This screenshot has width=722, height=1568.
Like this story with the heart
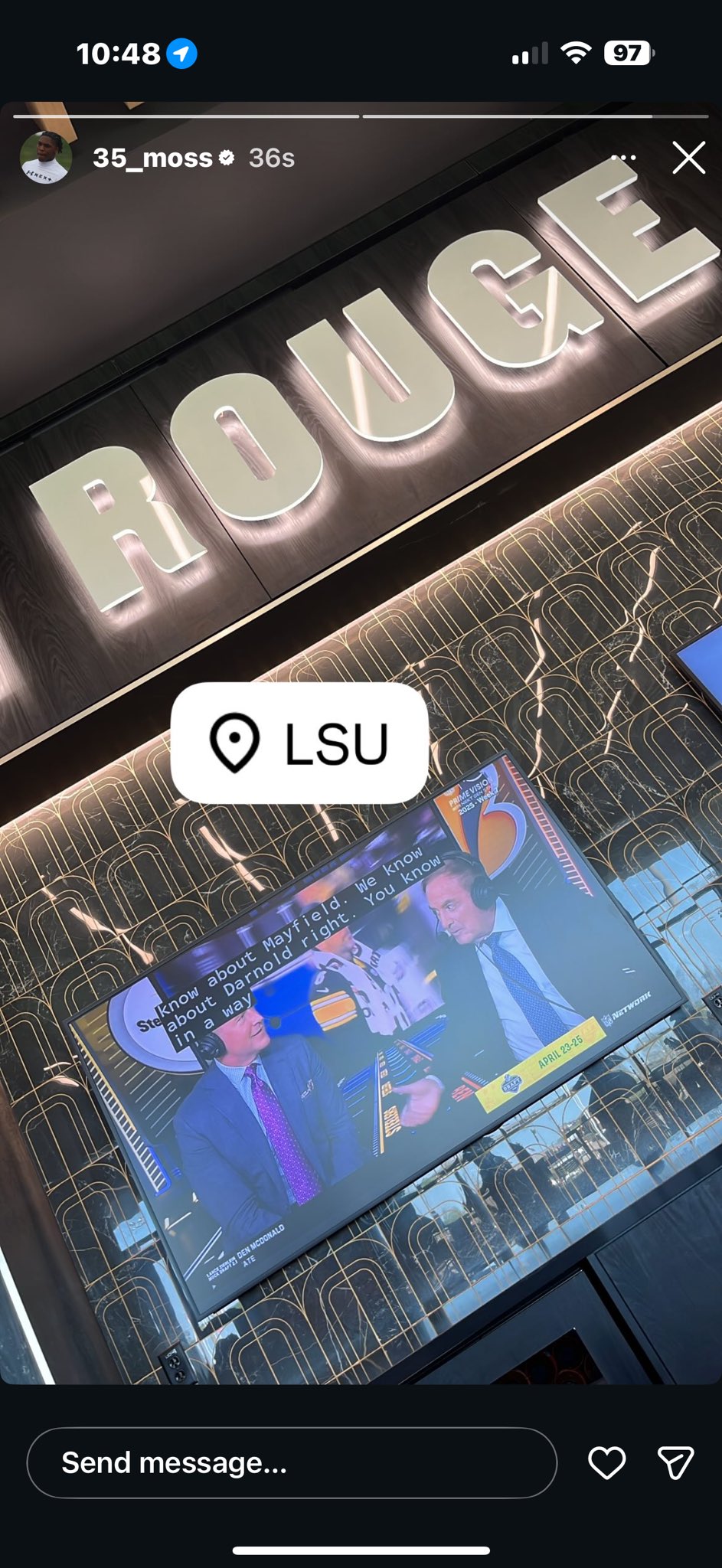[606, 1463]
